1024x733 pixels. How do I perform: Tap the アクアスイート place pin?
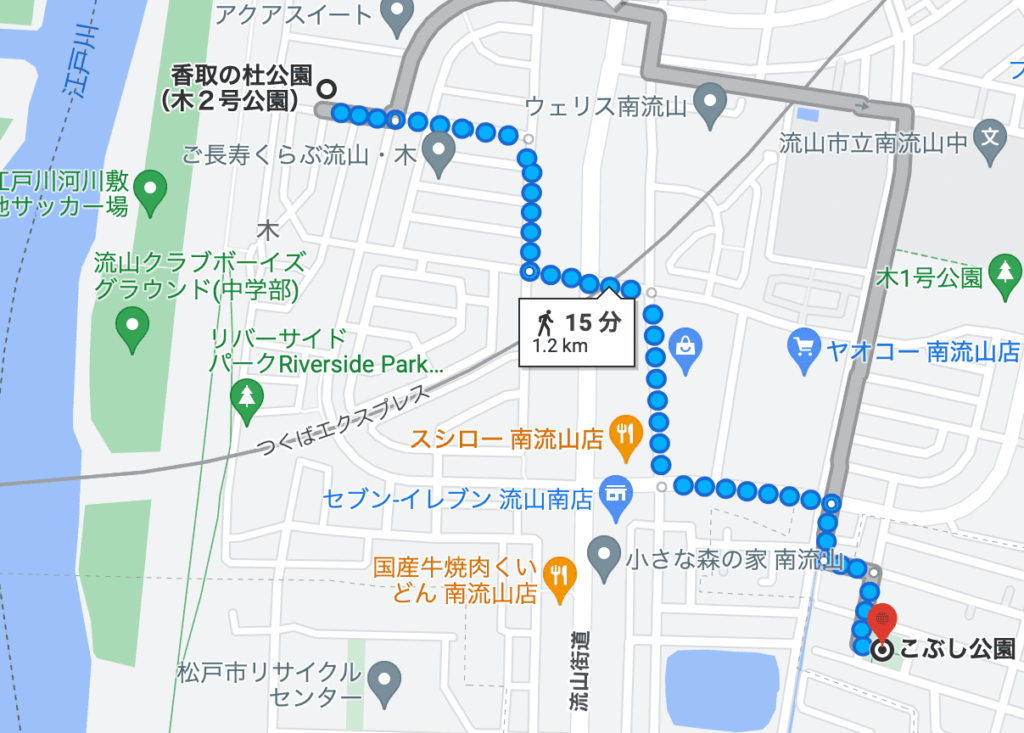(398, 14)
